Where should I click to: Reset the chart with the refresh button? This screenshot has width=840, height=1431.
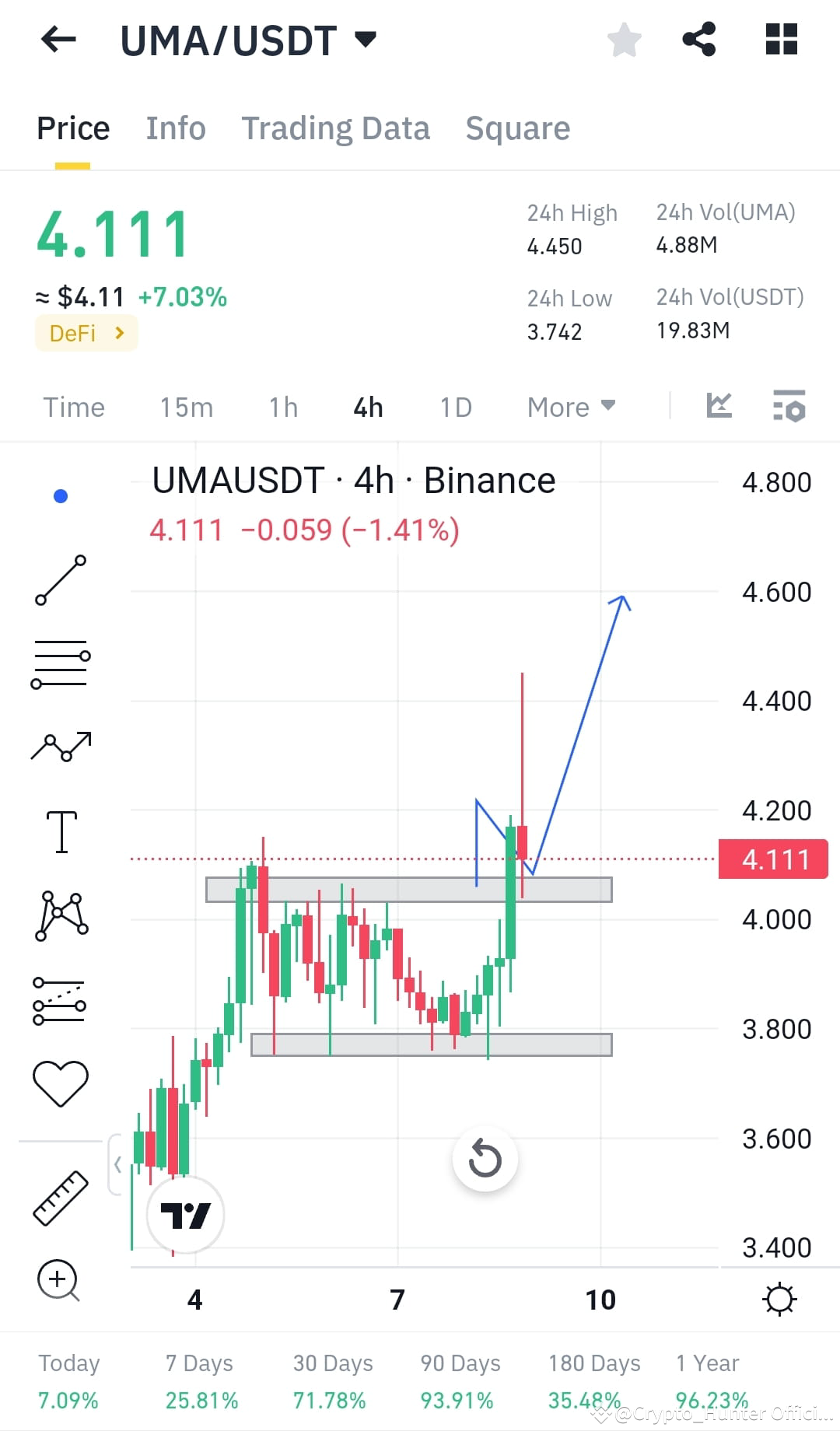coord(485,1158)
